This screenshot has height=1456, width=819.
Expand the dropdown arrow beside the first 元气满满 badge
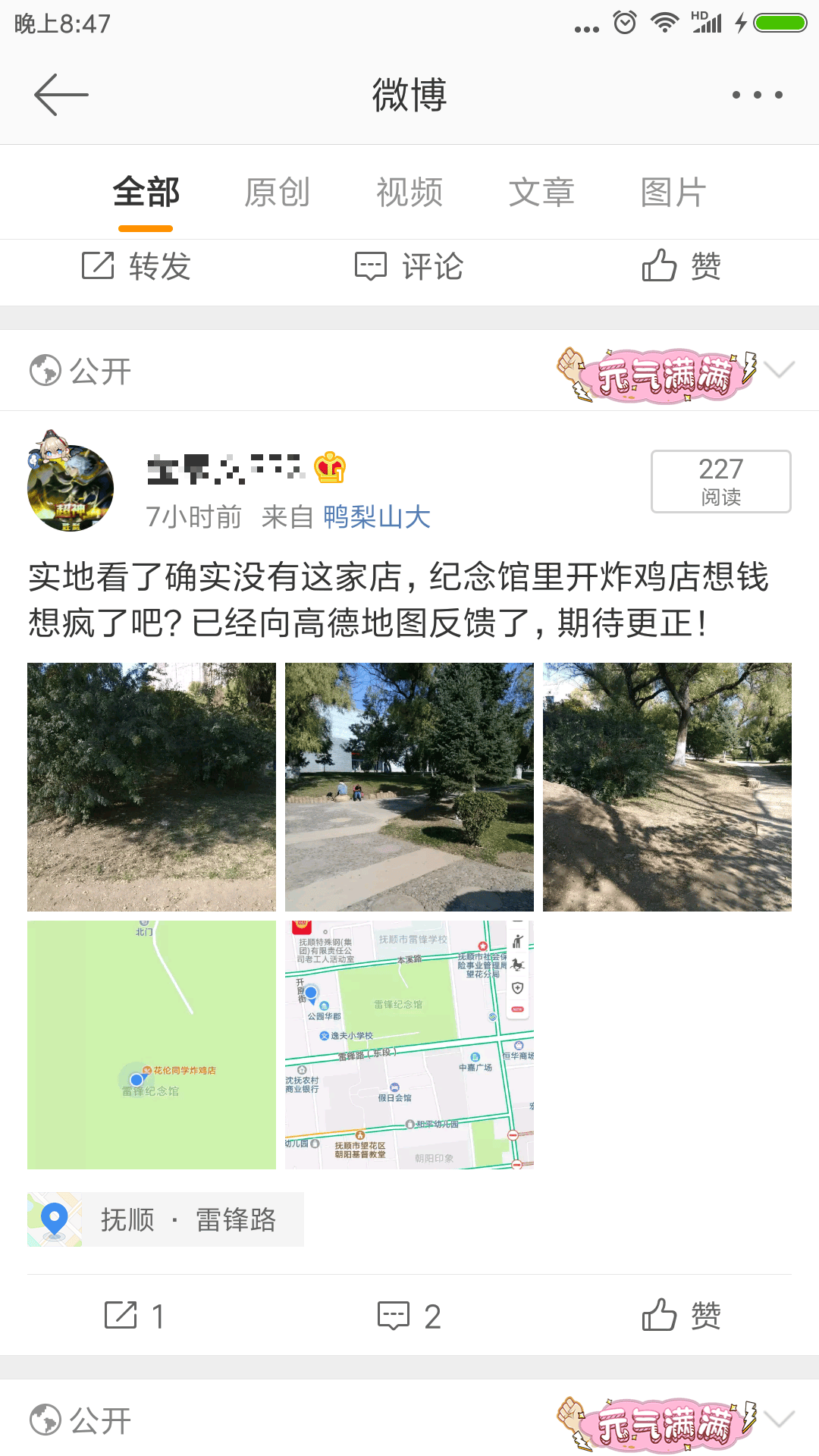[780, 370]
